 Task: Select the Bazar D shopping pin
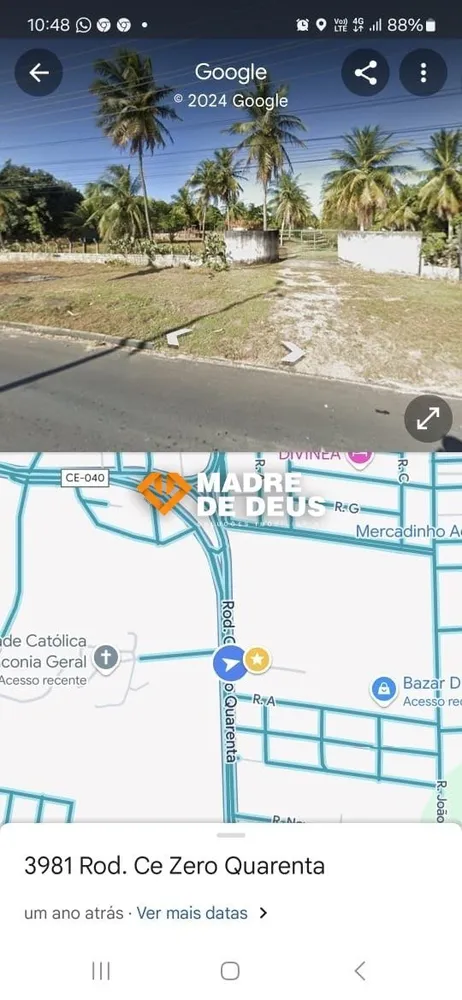(384, 691)
